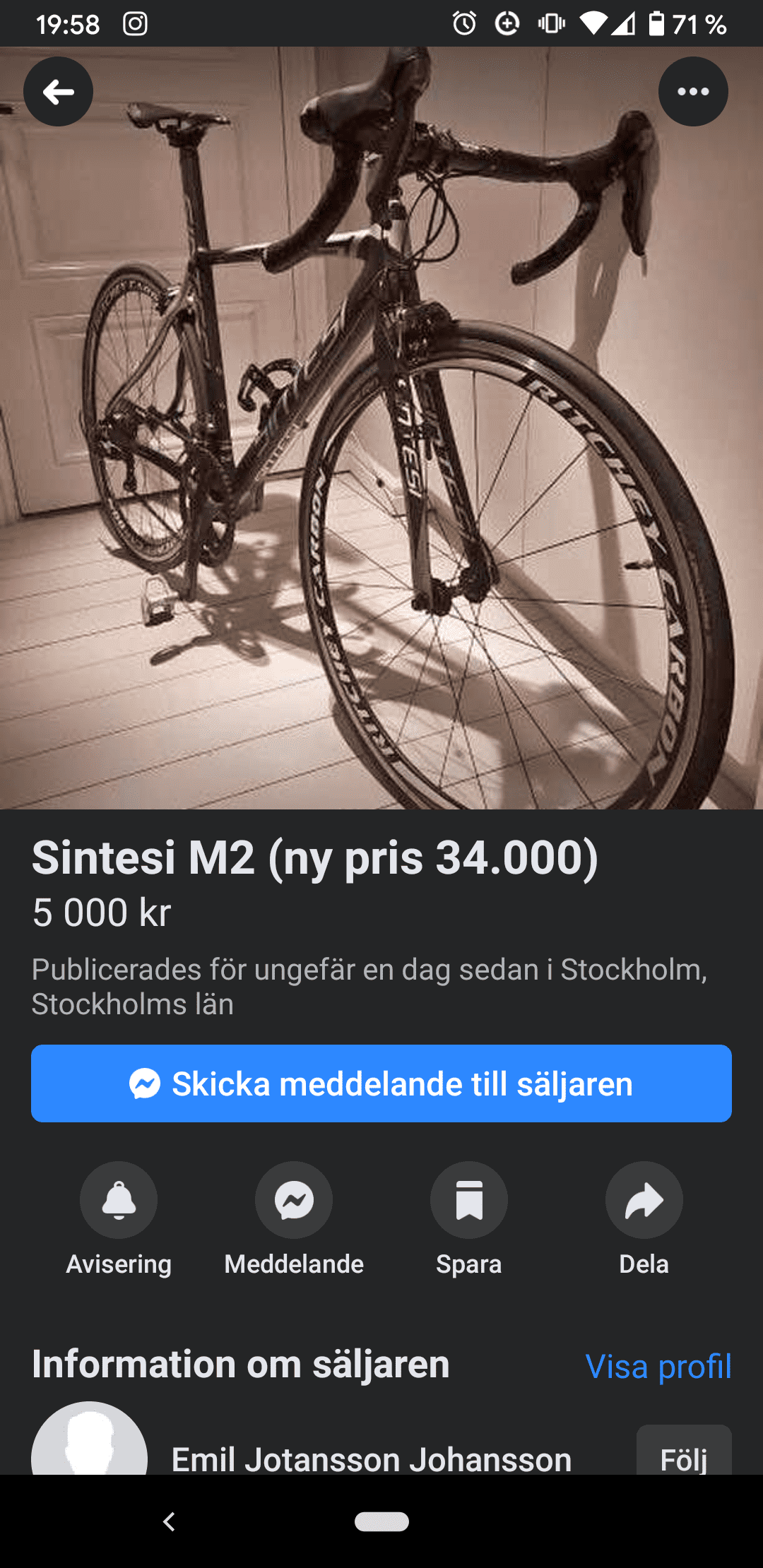Open seller Emil Jotansson Johansson's profile
Image resolution: width=763 pixels, height=1568 pixels.
tap(371, 1458)
